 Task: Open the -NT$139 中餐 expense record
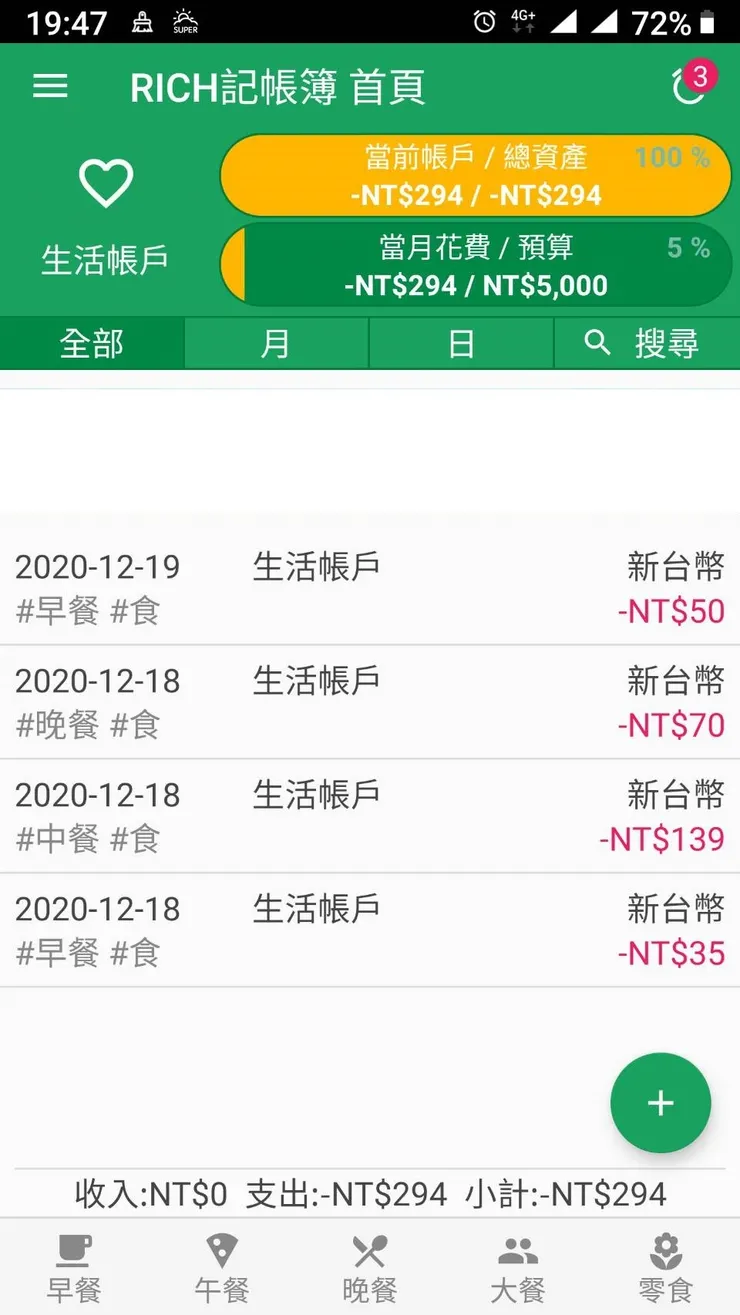click(x=370, y=813)
